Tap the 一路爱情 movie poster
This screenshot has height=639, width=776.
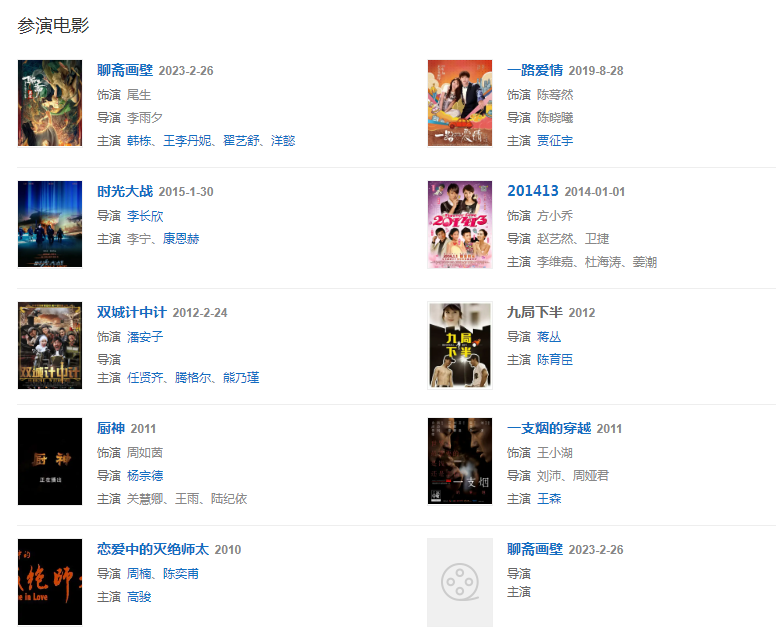pos(459,103)
